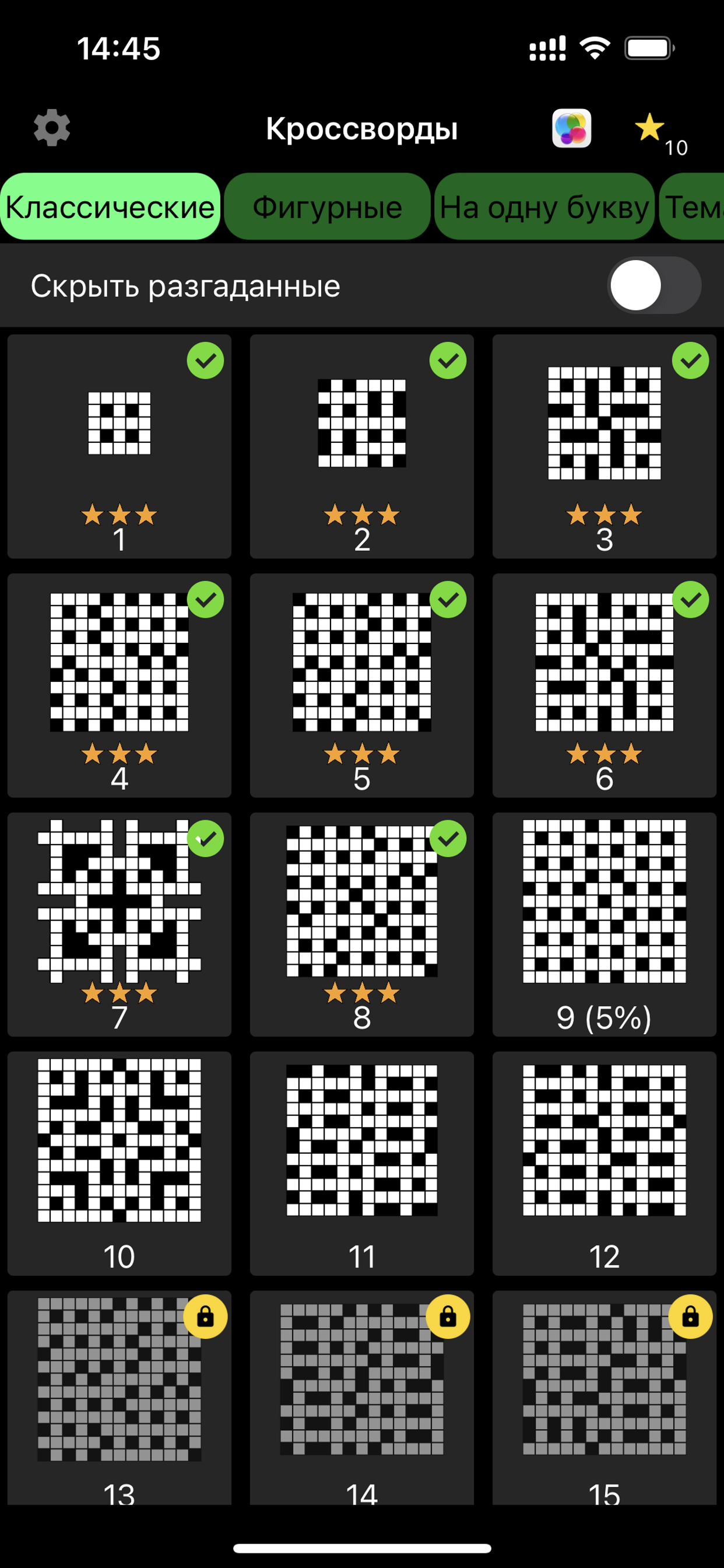
Task: Tap the checkmark badge on puzzle 6
Action: [x=691, y=600]
